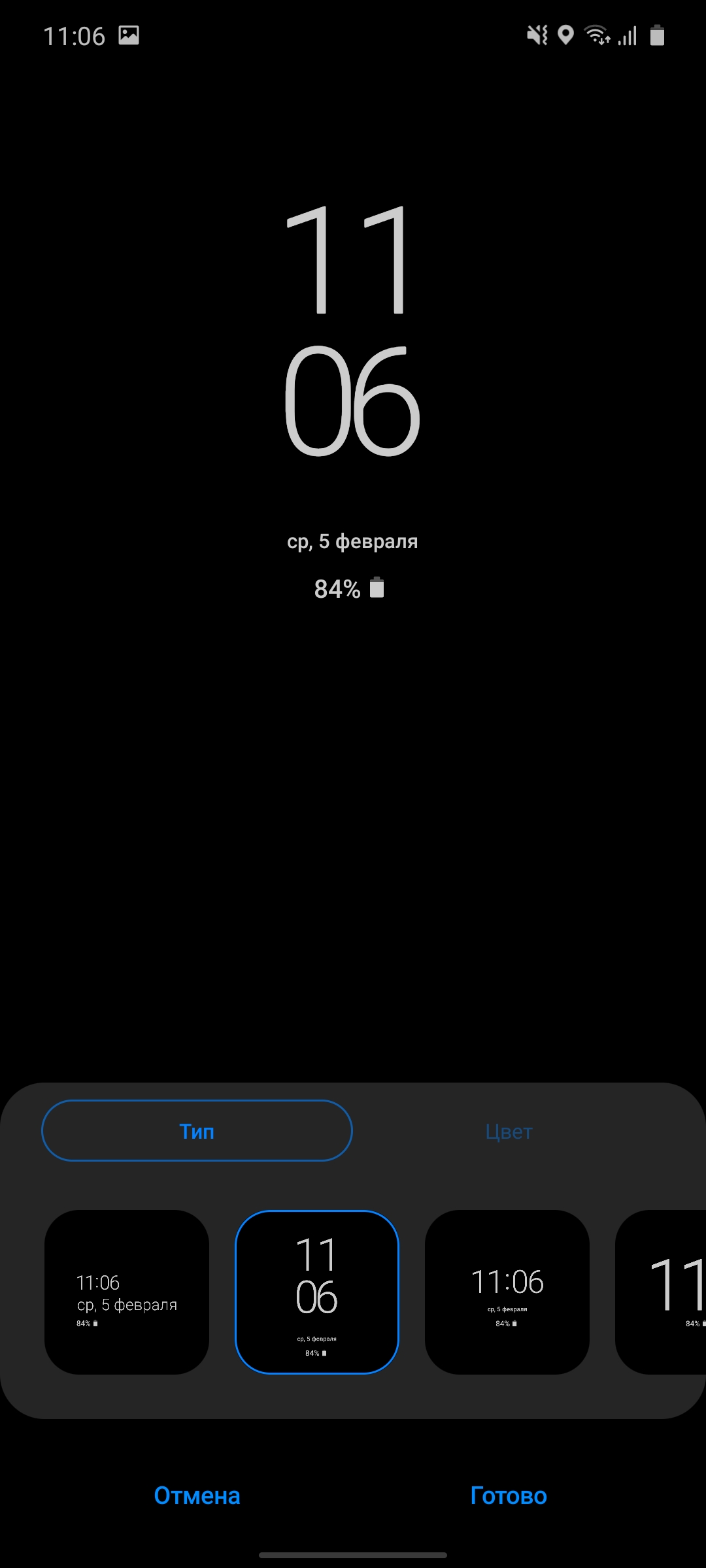Select the stacked 11 06 clock style
This screenshot has width=706, height=1568.
coord(317,1292)
